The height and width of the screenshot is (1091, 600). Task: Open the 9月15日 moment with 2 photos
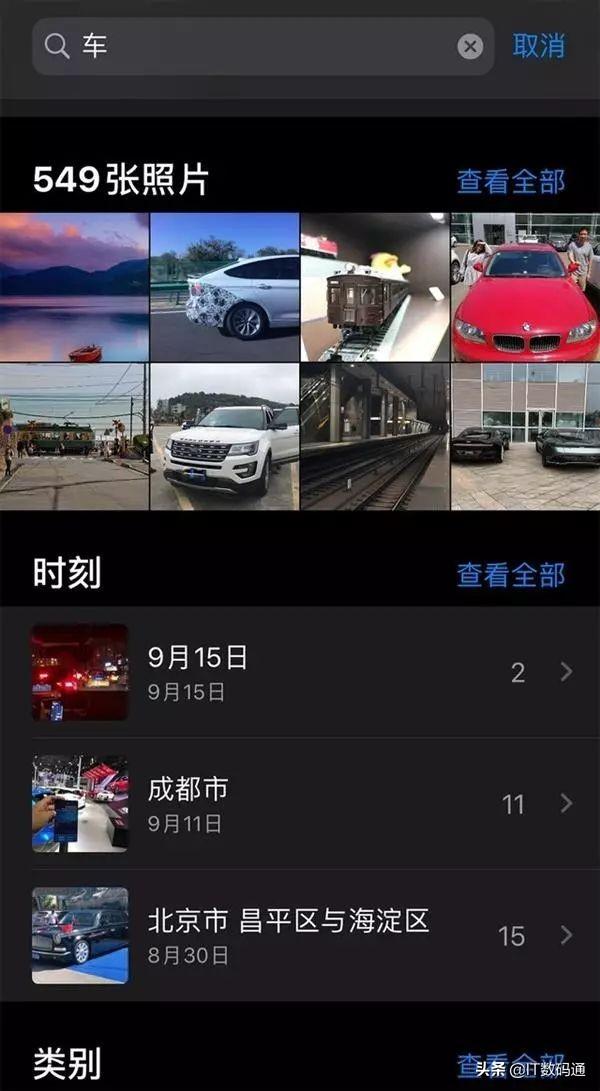[300, 672]
